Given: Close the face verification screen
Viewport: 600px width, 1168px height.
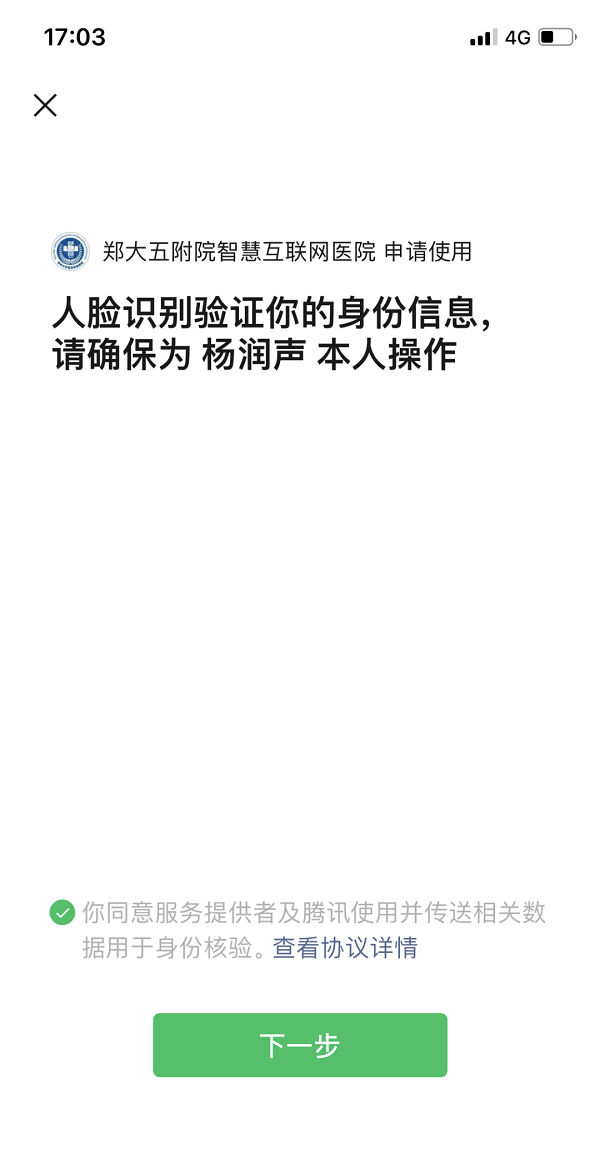Looking at the screenshot, I should (x=45, y=105).
